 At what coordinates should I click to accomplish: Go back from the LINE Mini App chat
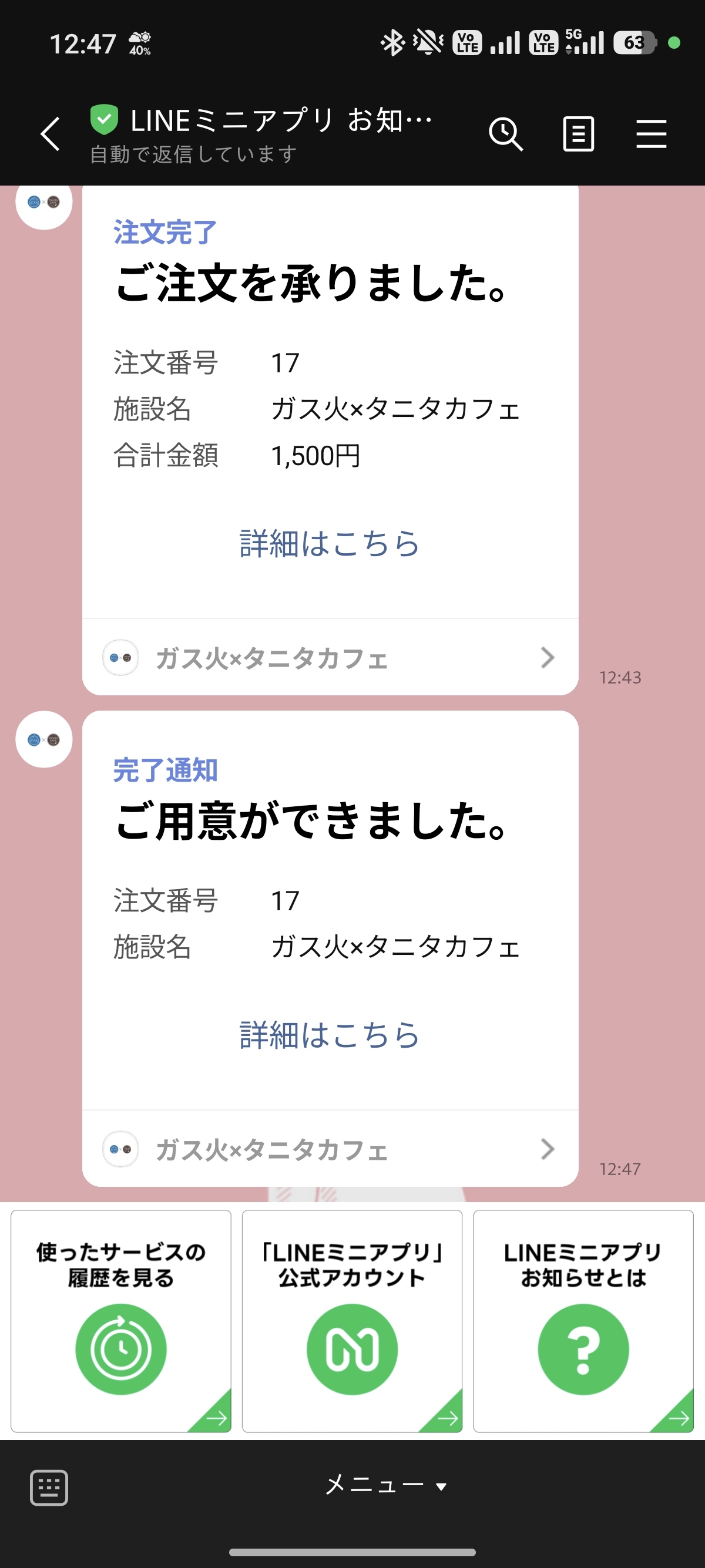(50, 133)
